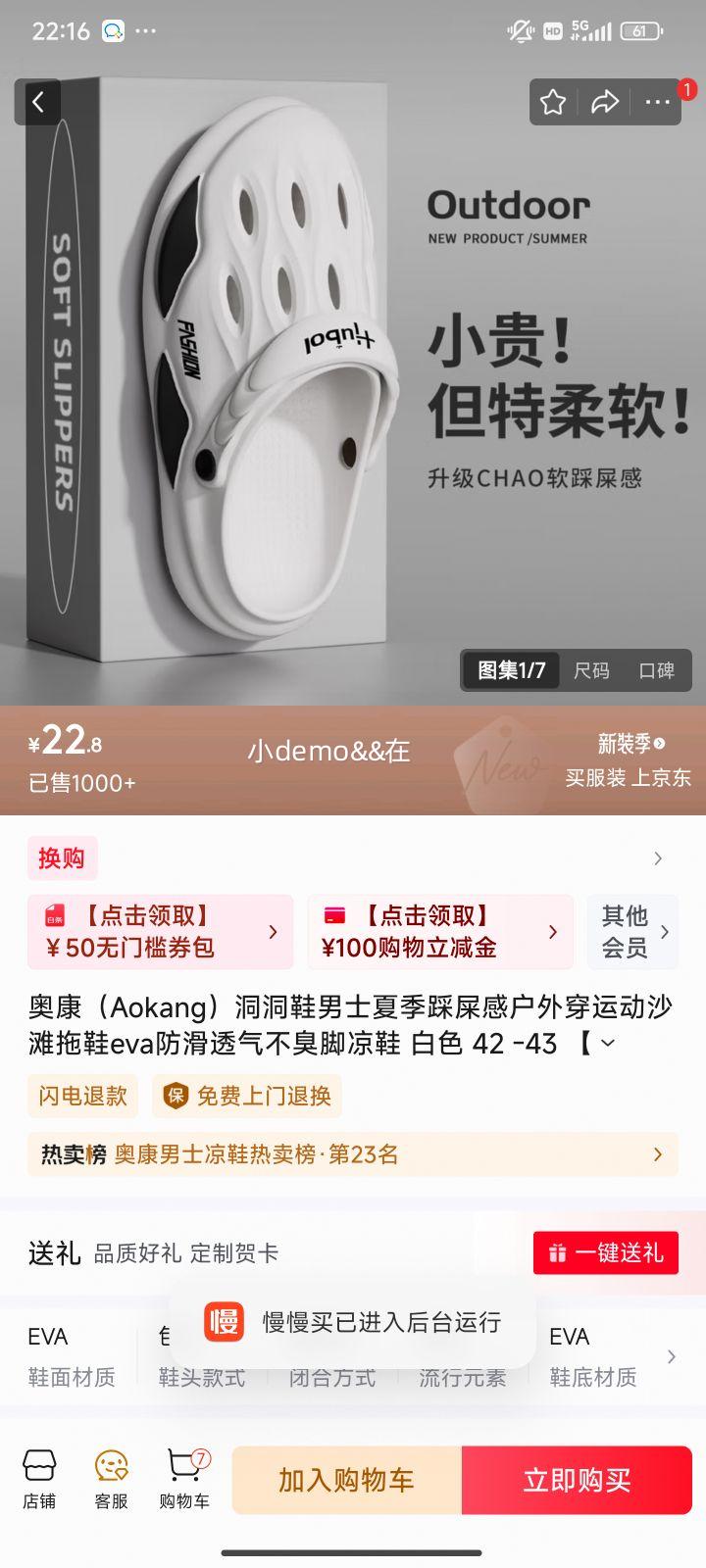Click the star icon to favorite this product
706x1568 pixels.
[553, 102]
